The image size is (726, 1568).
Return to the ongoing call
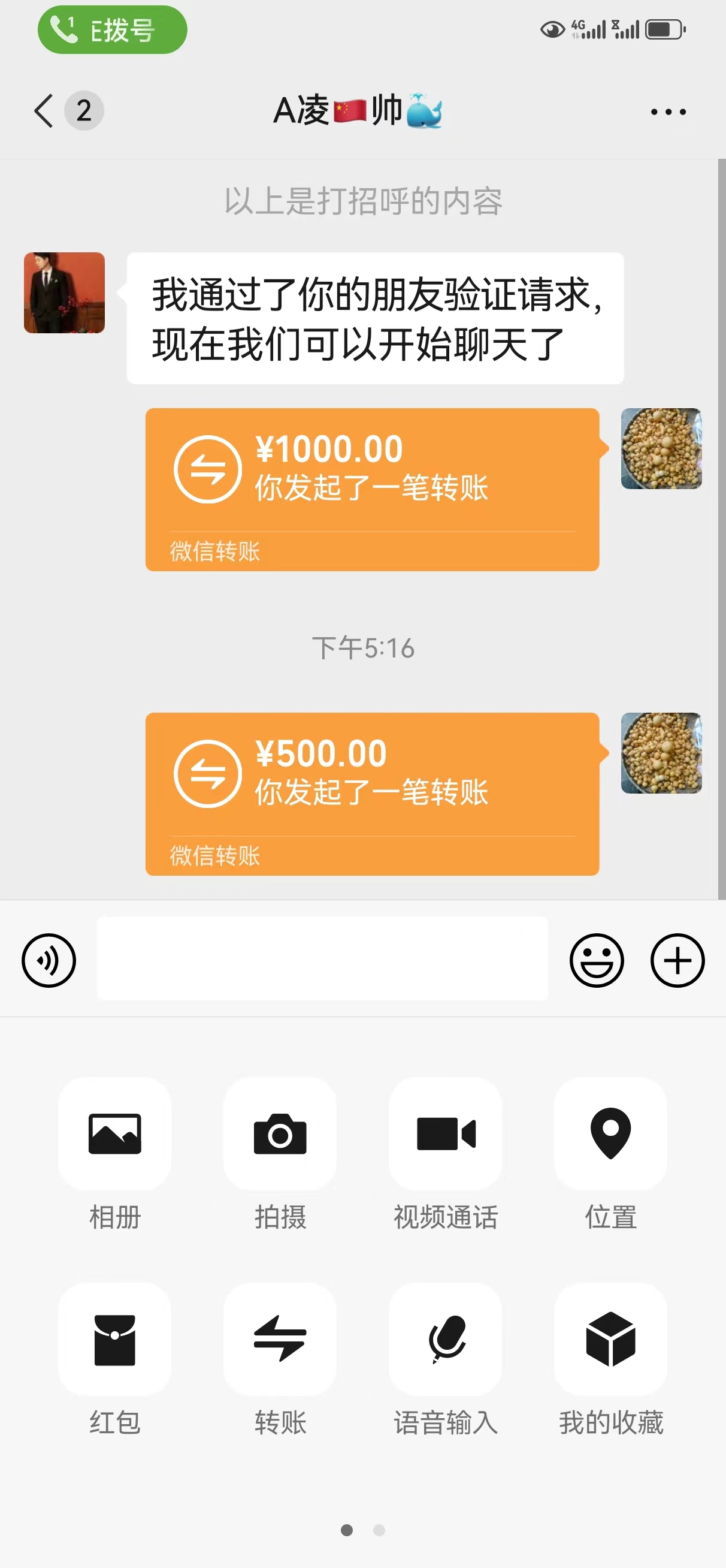(112, 31)
